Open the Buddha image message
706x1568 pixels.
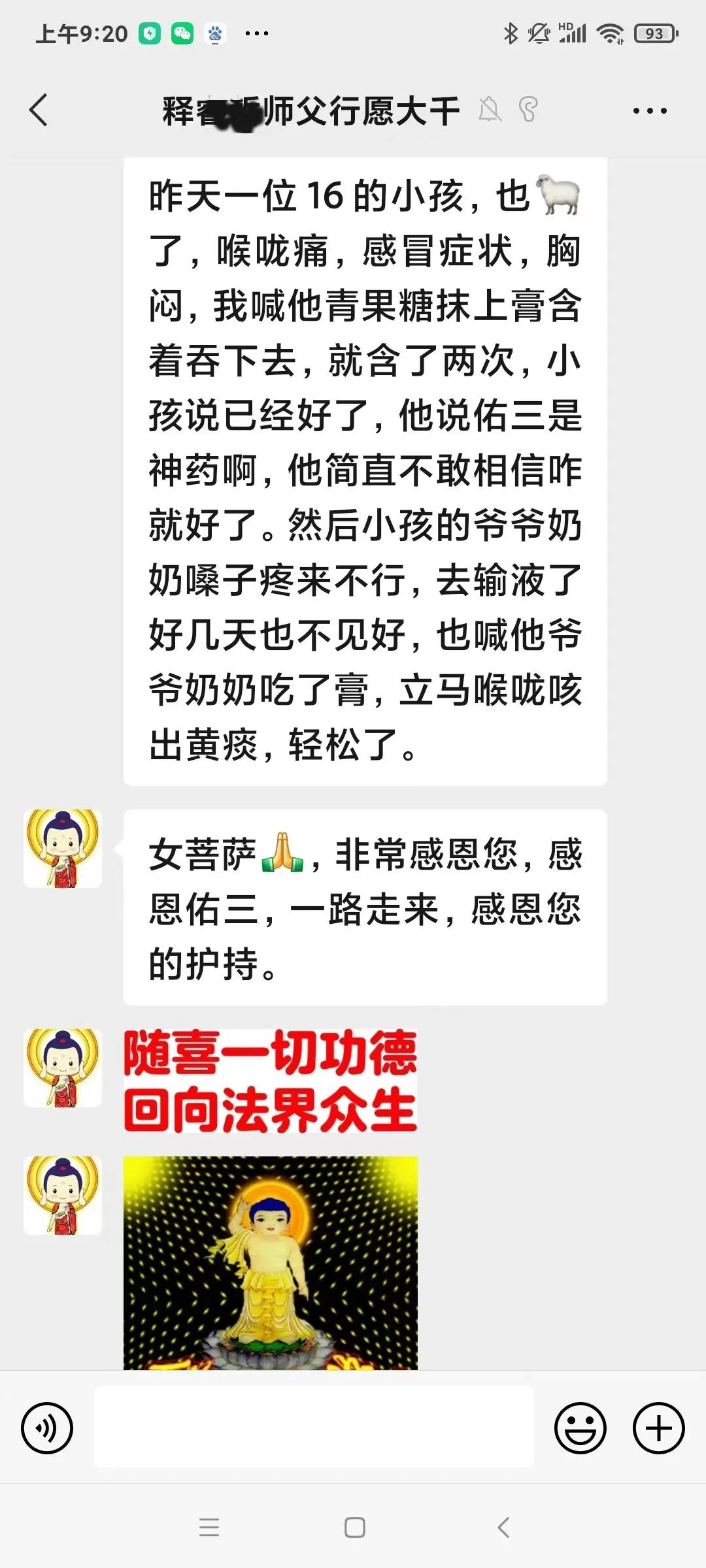point(271,1262)
